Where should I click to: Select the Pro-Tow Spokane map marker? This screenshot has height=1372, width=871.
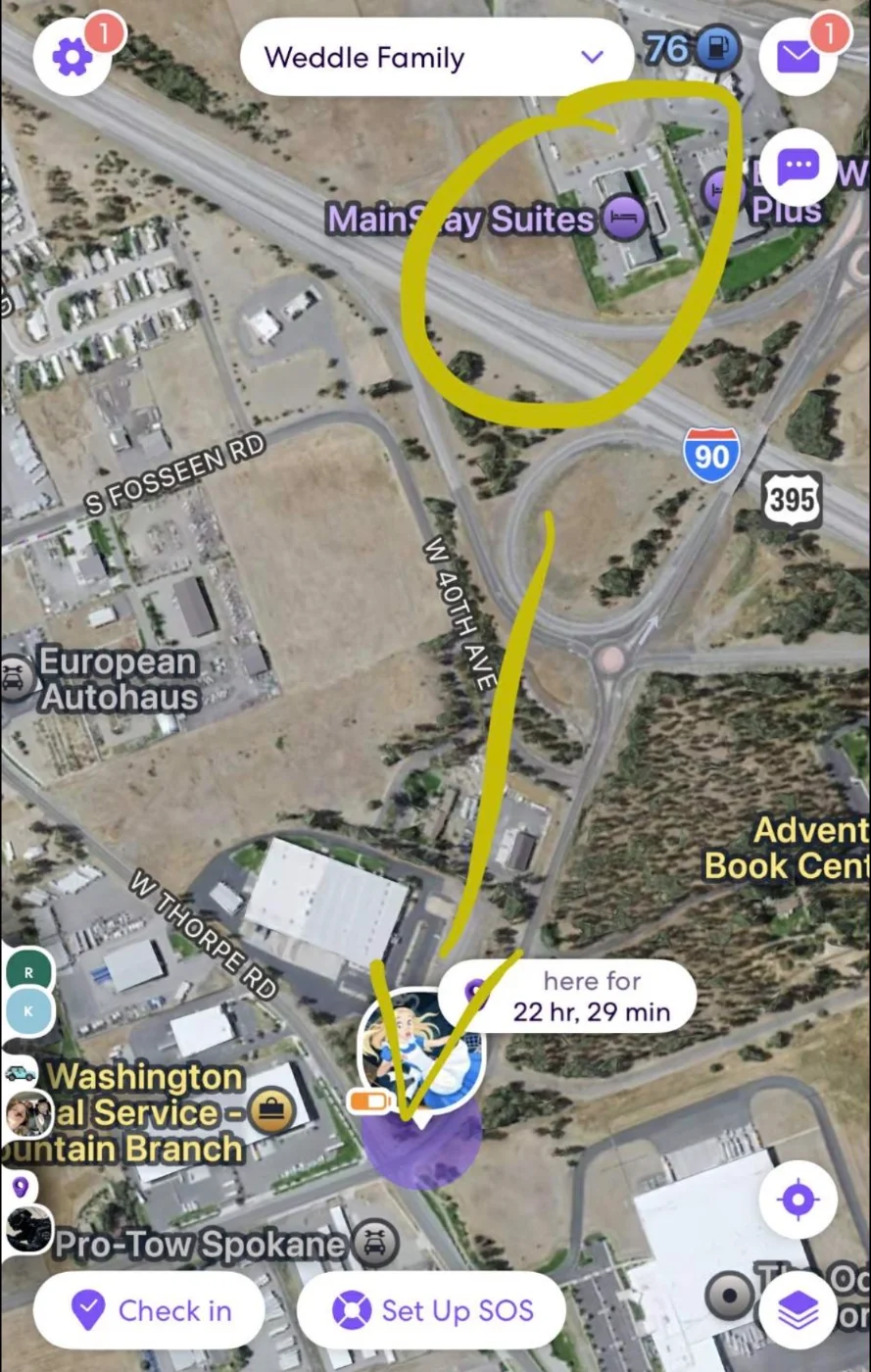373,1244
